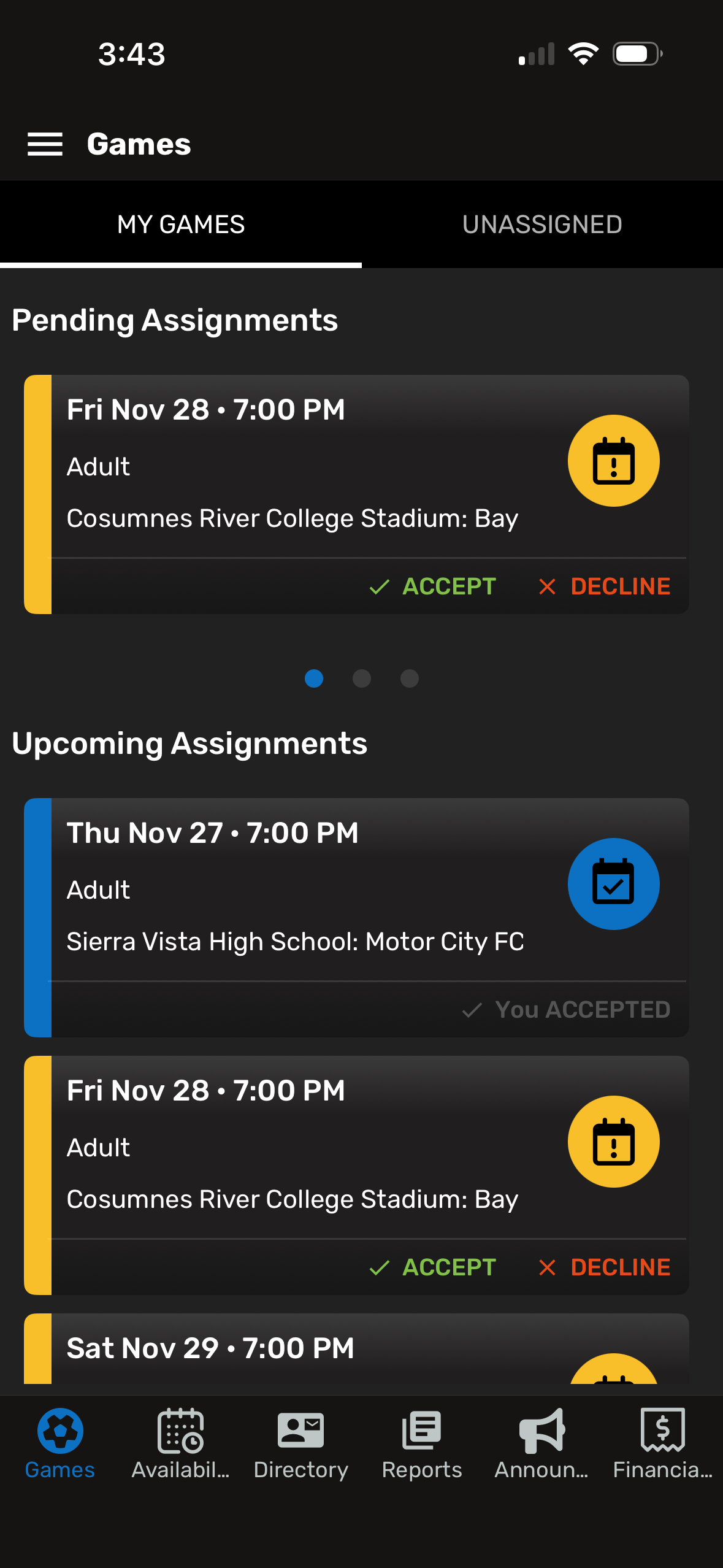Screen dimensions: 723x1568
Task: Tap the blue accepted calendar badge on Thu Nov 27
Action: [613, 883]
